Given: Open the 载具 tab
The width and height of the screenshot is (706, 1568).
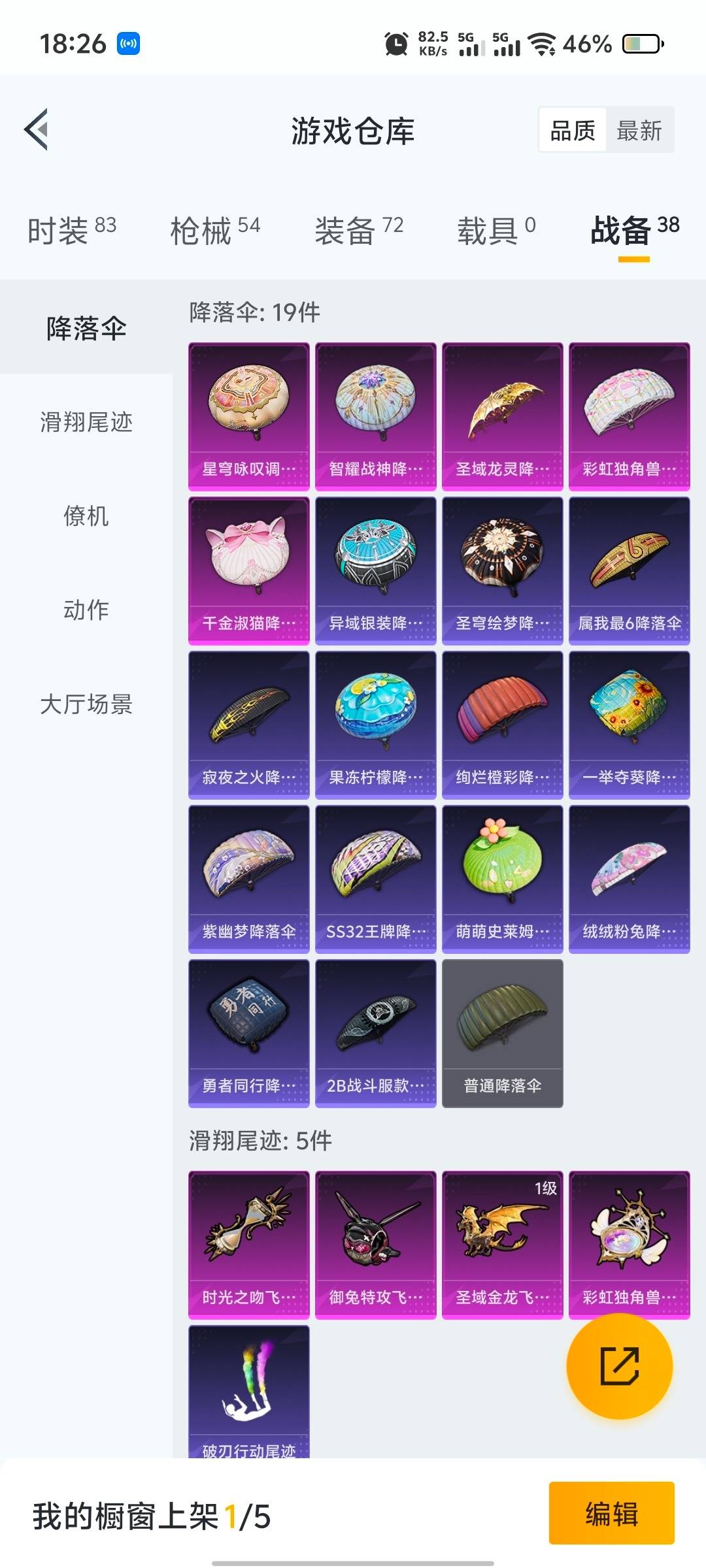Looking at the screenshot, I should (496, 231).
